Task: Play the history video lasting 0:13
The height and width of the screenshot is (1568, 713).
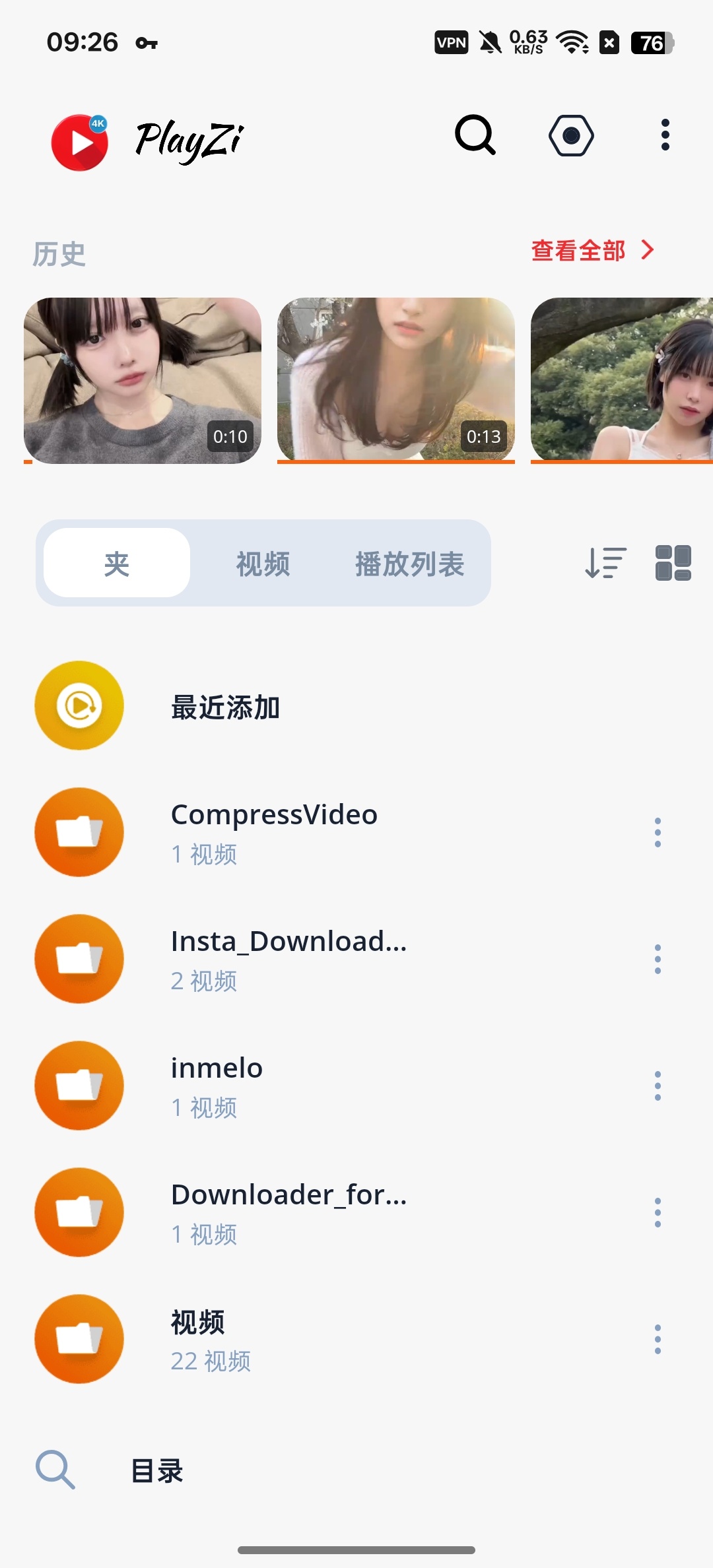Action: 396,381
